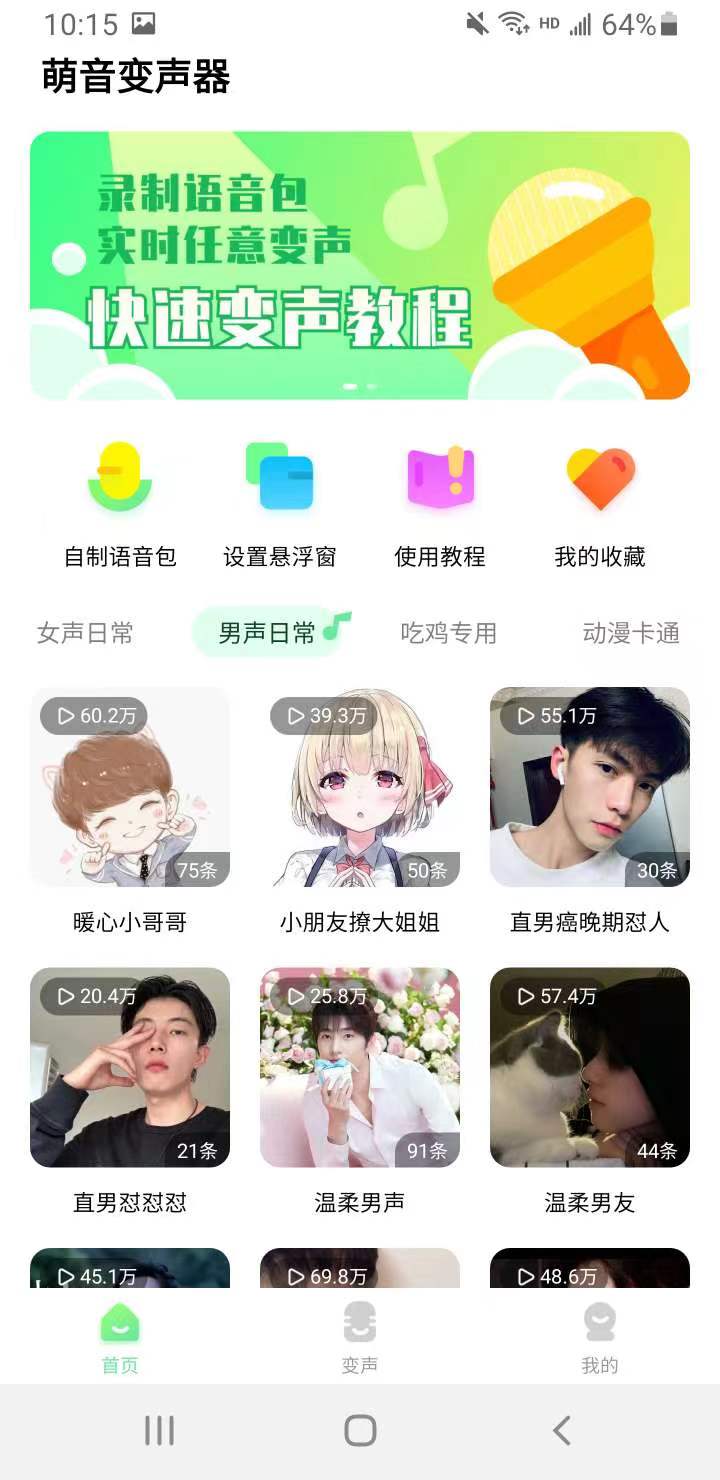Open the 直男癌晚期怼人 voice pack
The height and width of the screenshot is (1480, 720).
(x=590, y=787)
